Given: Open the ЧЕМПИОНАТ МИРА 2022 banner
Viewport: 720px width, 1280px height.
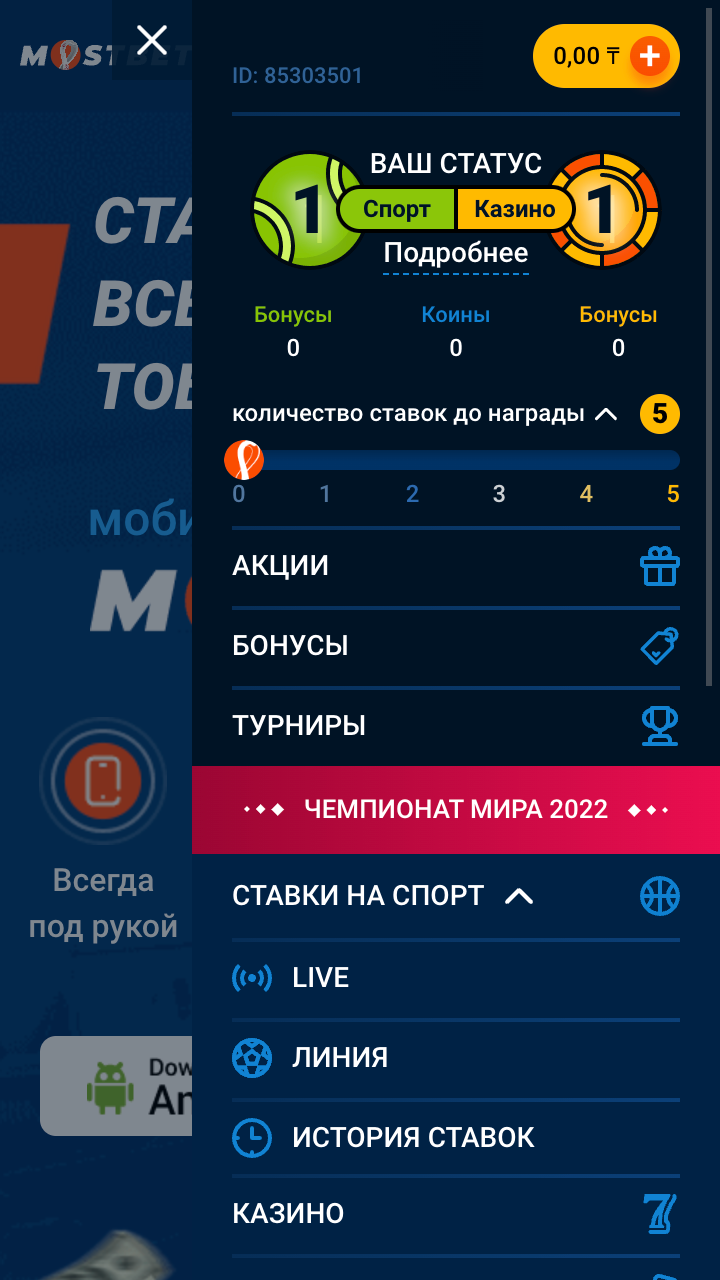Looking at the screenshot, I should 455,810.
